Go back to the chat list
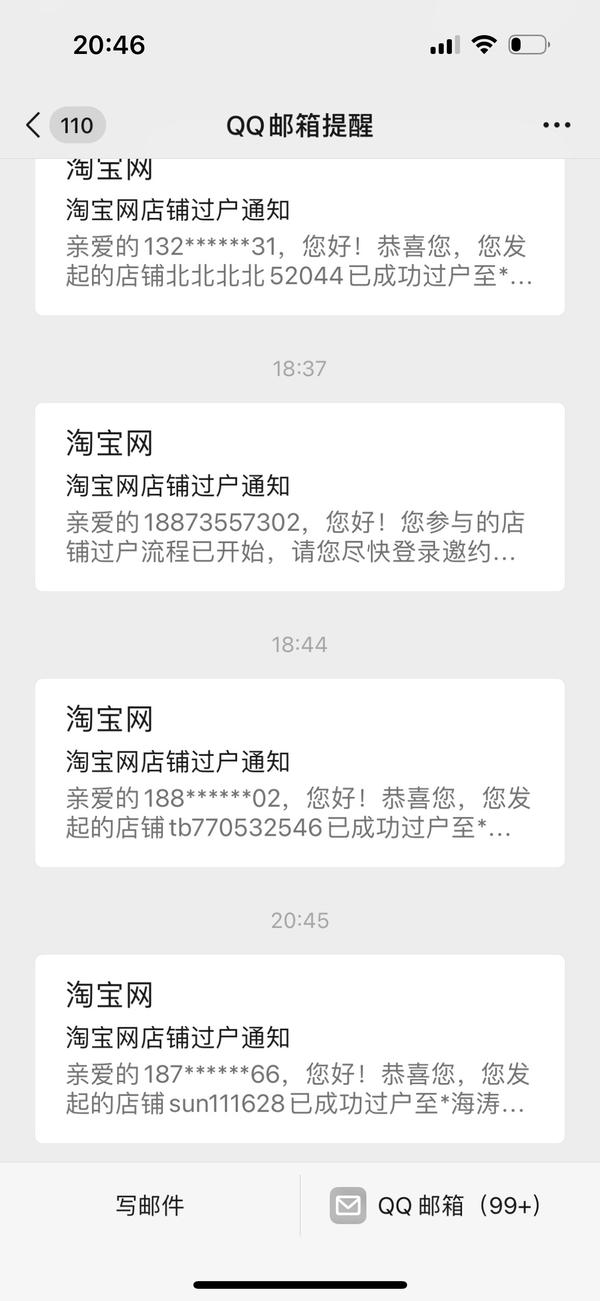The image size is (600, 1301). point(64,126)
